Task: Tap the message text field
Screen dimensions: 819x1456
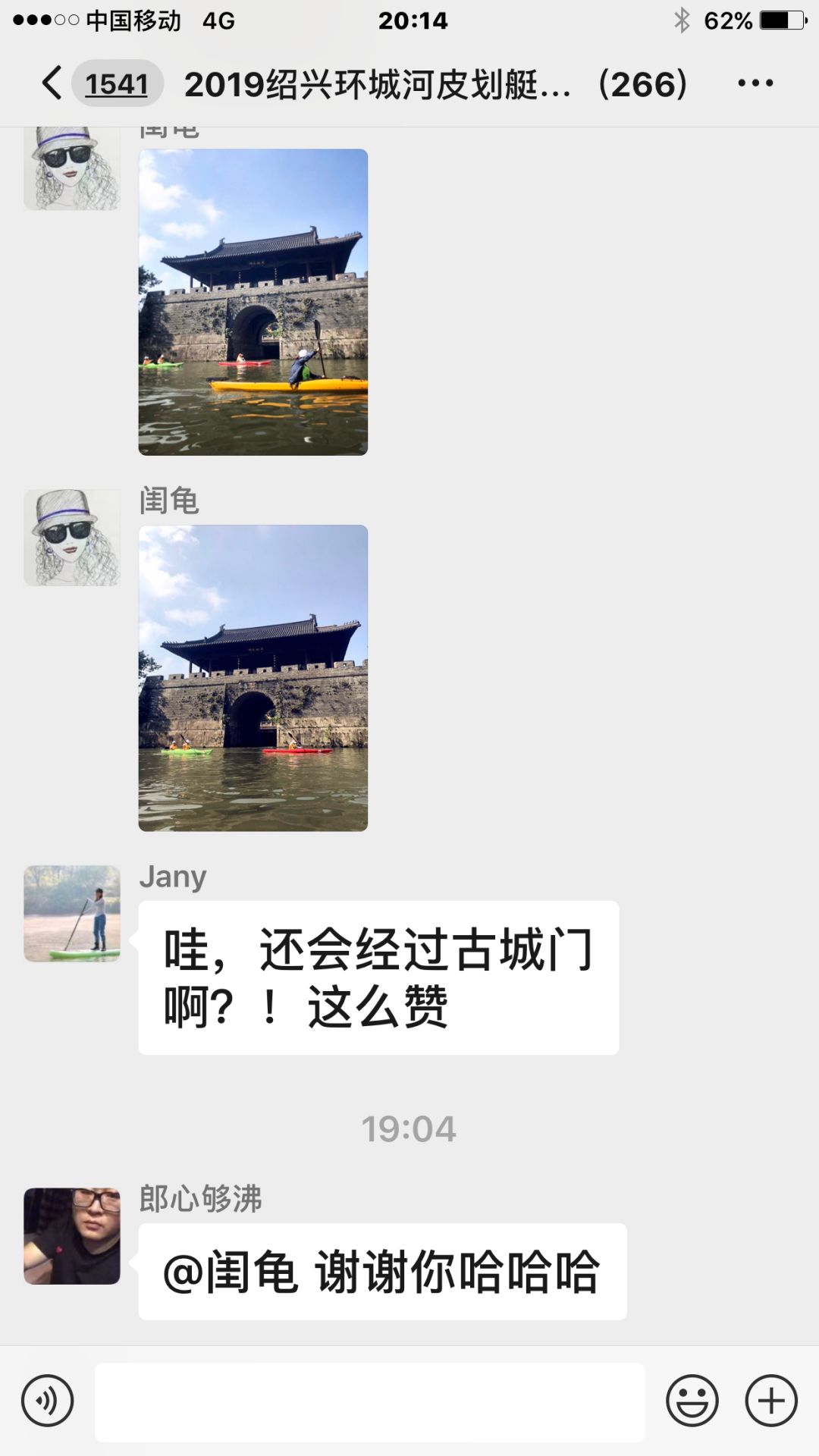Action: [x=369, y=1401]
